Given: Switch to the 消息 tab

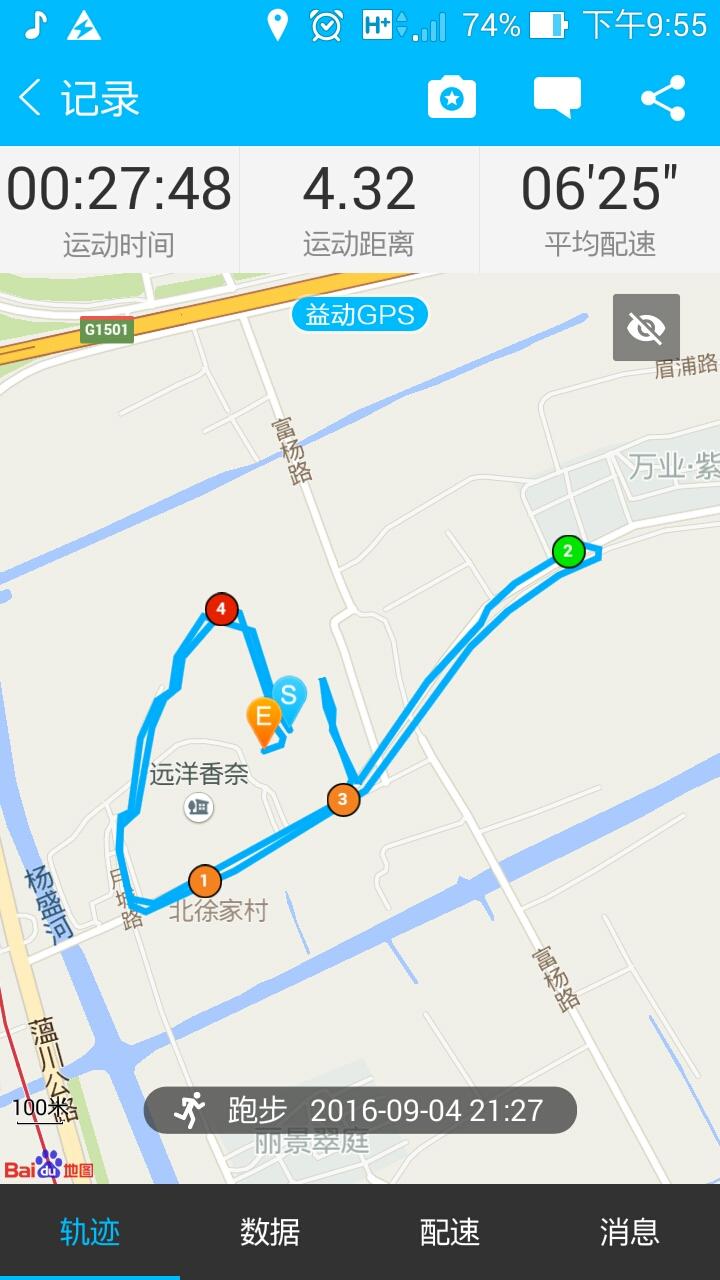Looking at the screenshot, I should (x=630, y=1232).
